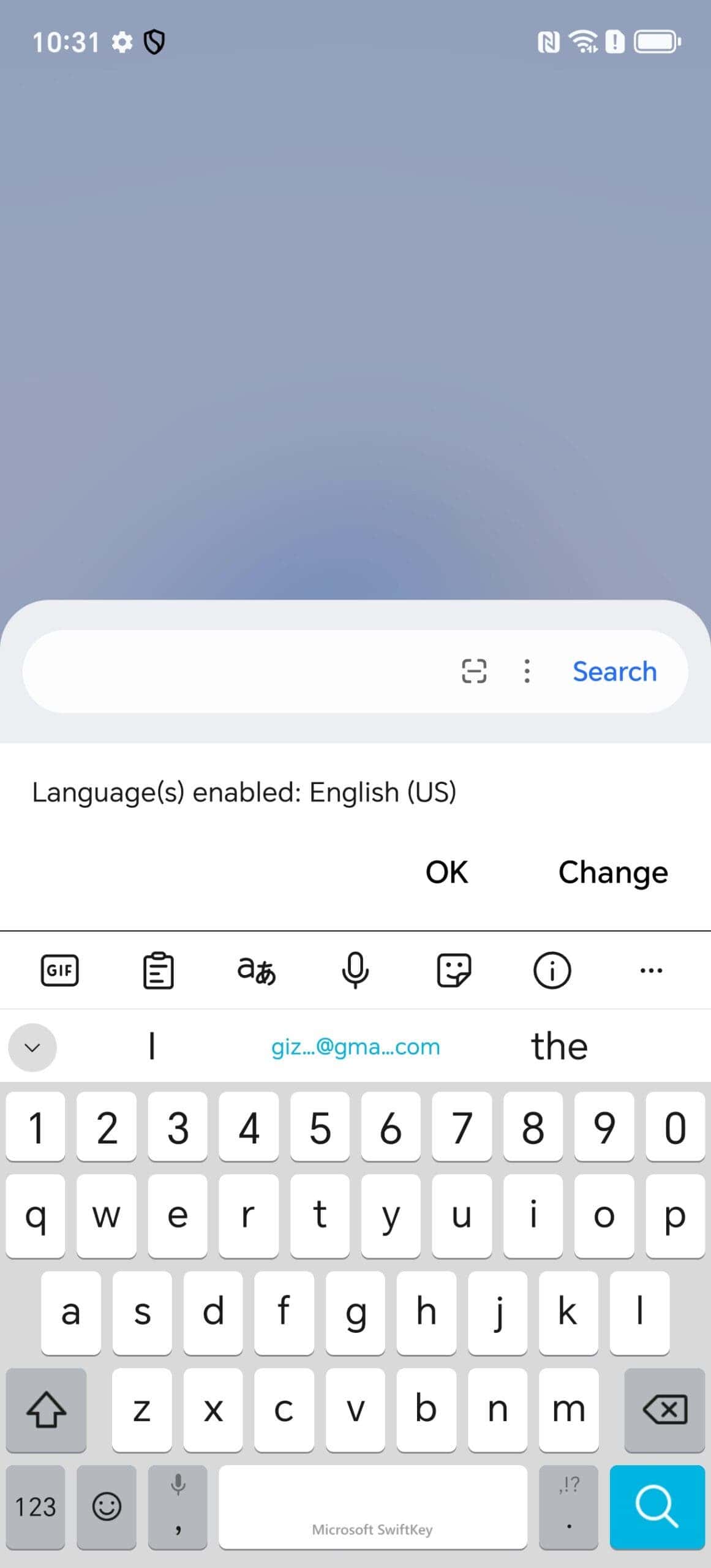Start voice typing from toolbar microphone
This screenshot has width=711, height=1568.
pyautogui.click(x=355, y=970)
